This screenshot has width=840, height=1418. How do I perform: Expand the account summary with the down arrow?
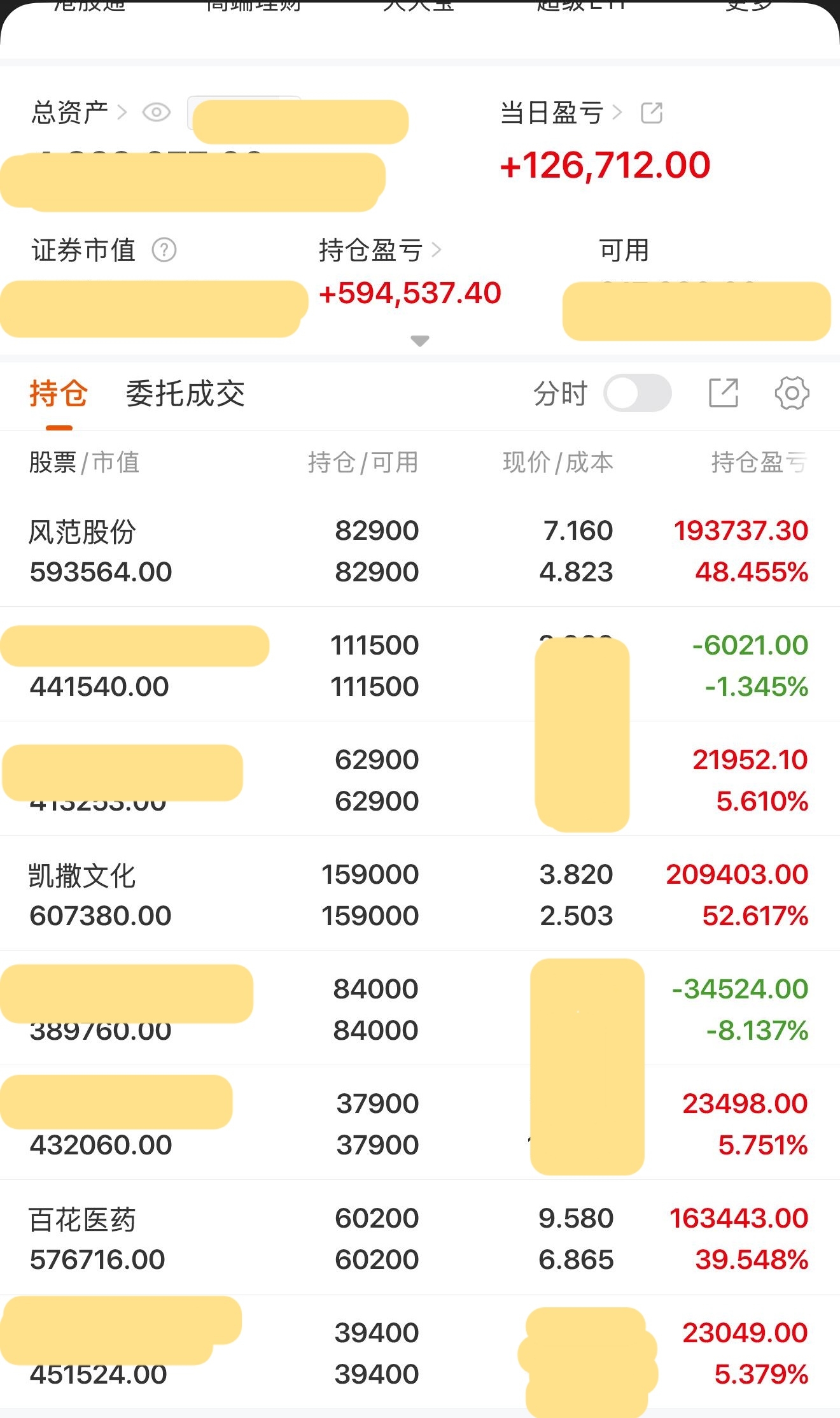[419, 341]
